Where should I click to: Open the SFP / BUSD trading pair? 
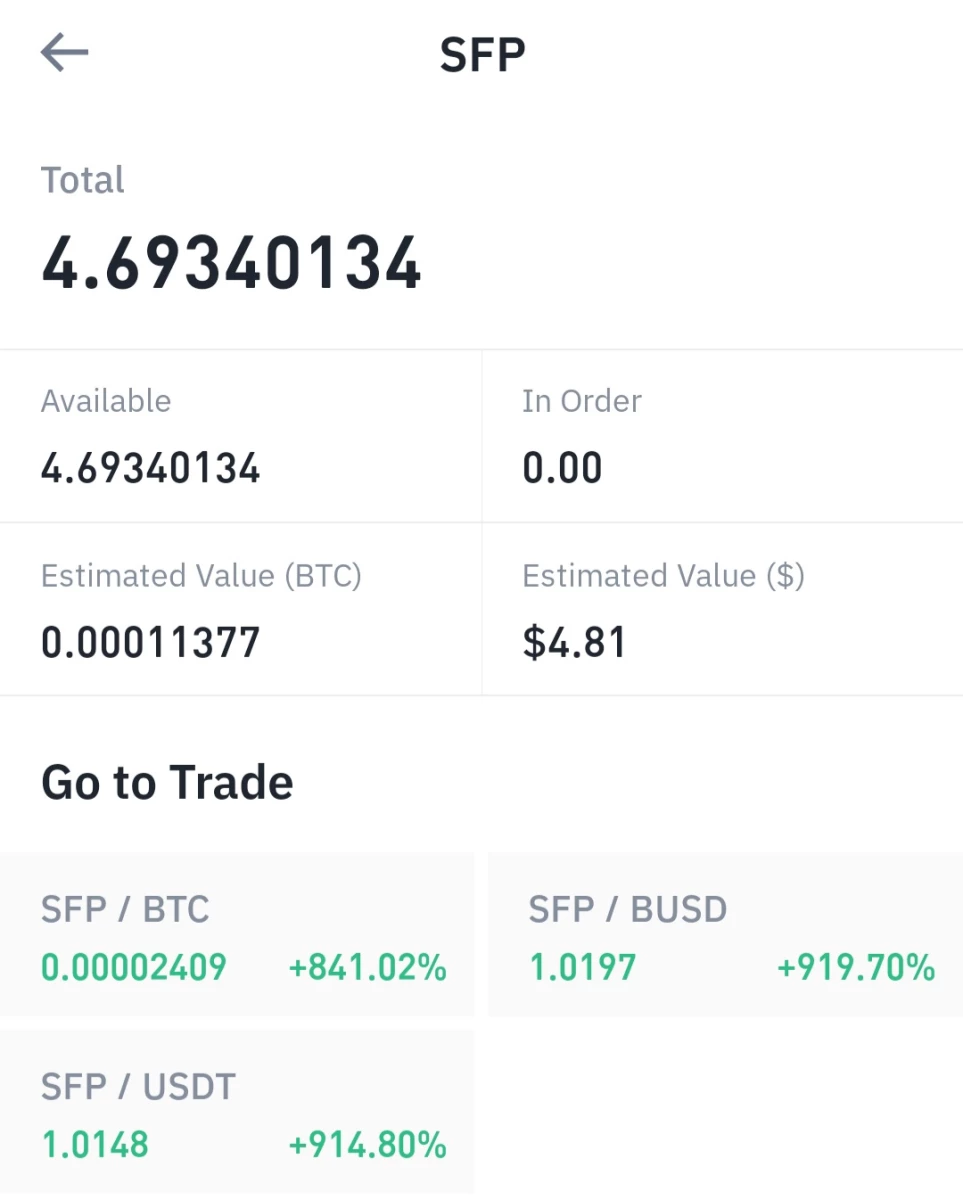click(x=725, y=935)
